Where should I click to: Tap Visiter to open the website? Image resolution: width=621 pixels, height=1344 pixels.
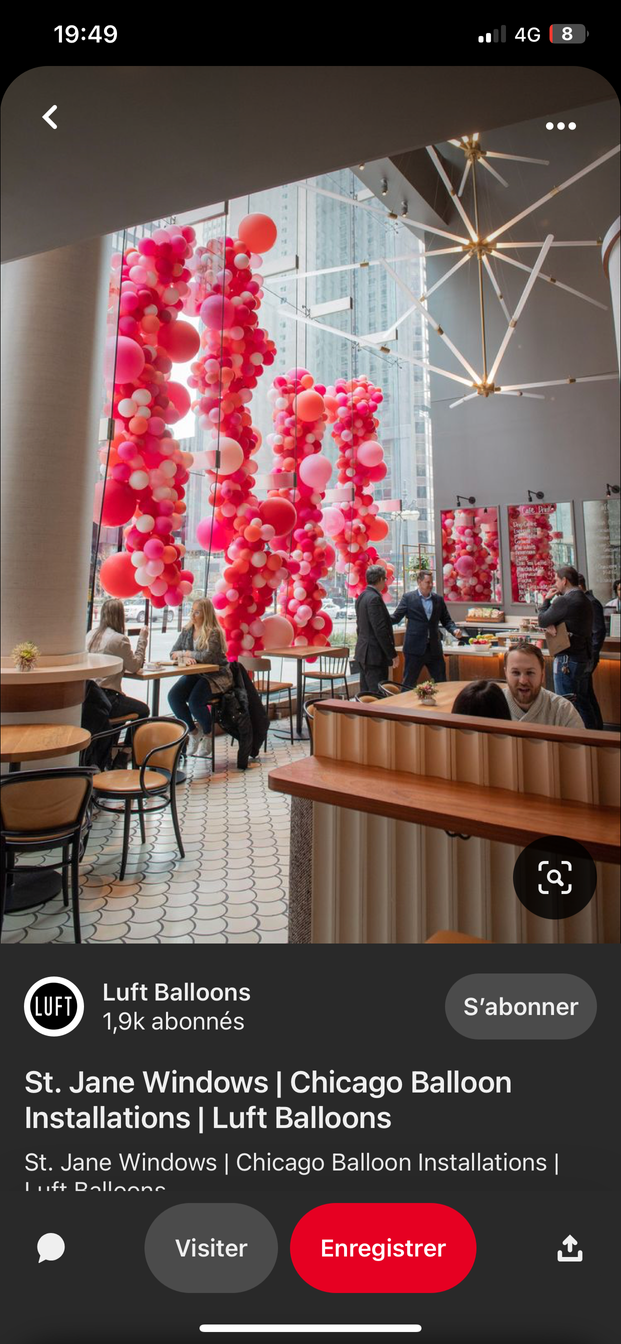point(211,1248)
